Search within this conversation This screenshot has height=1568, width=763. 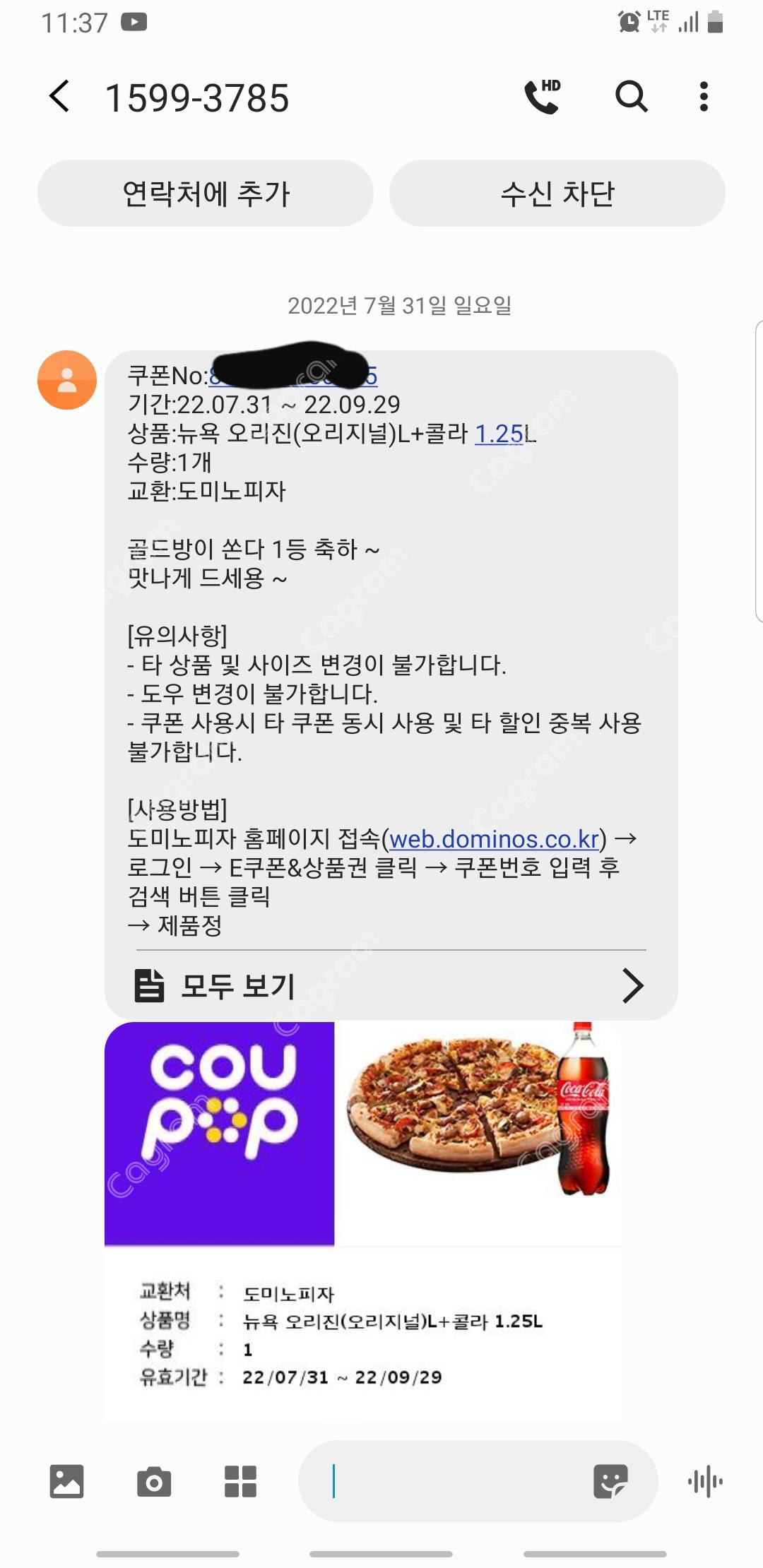(631, 97)
